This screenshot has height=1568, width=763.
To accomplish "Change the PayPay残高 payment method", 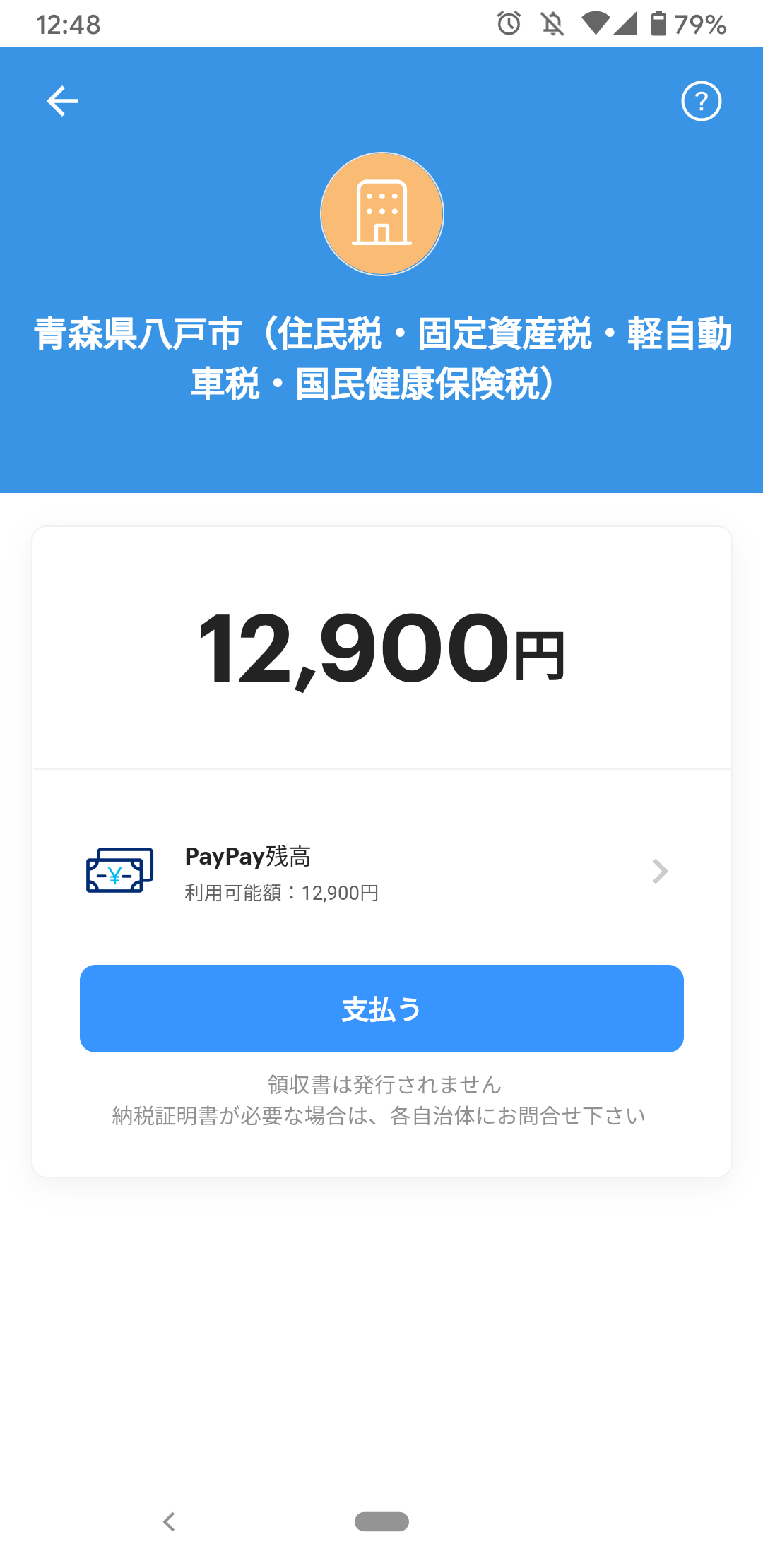I will (x=381, y=872).
